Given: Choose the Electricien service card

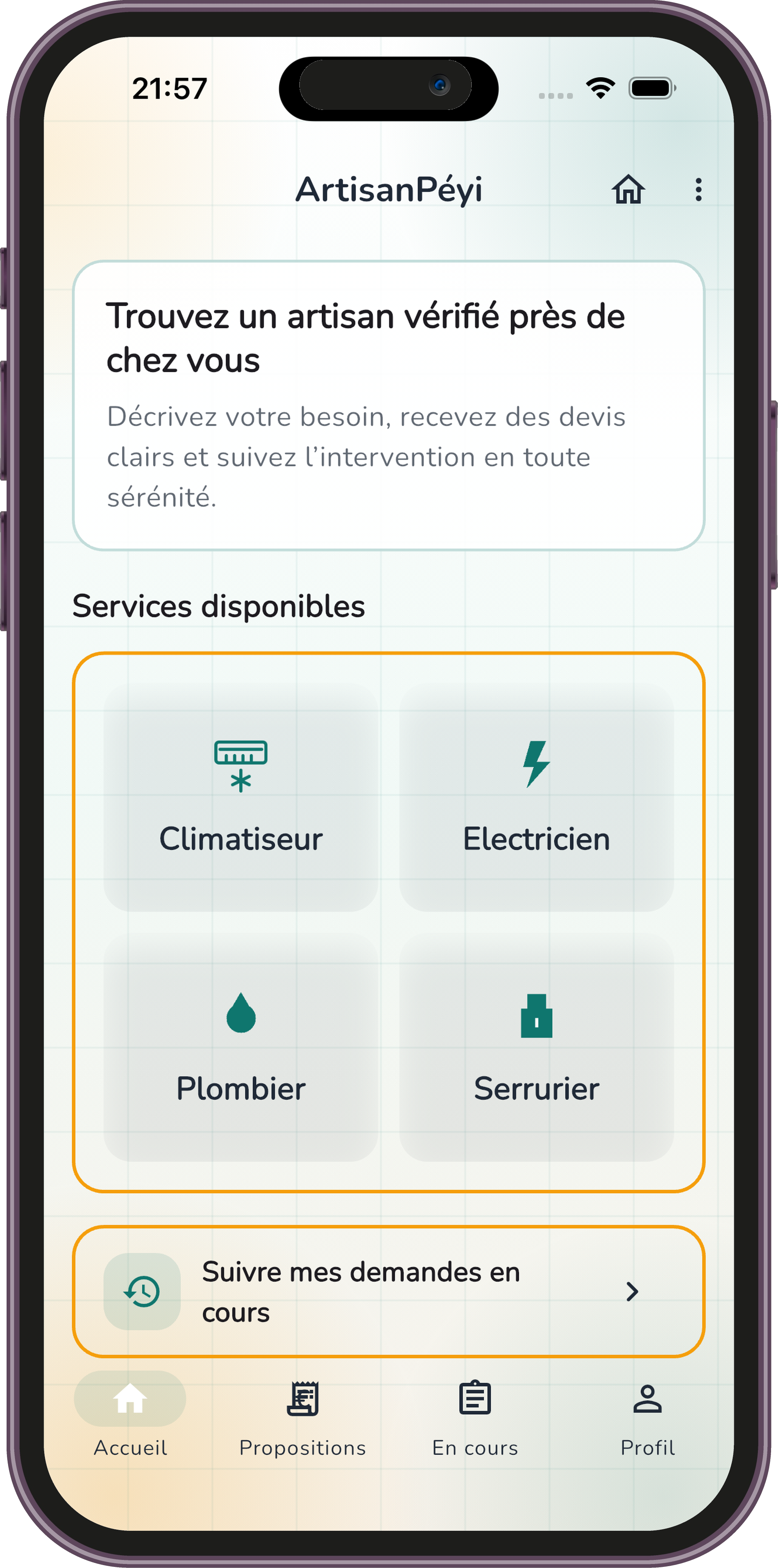Looking at the screenshot, I should tap(536, 797).
